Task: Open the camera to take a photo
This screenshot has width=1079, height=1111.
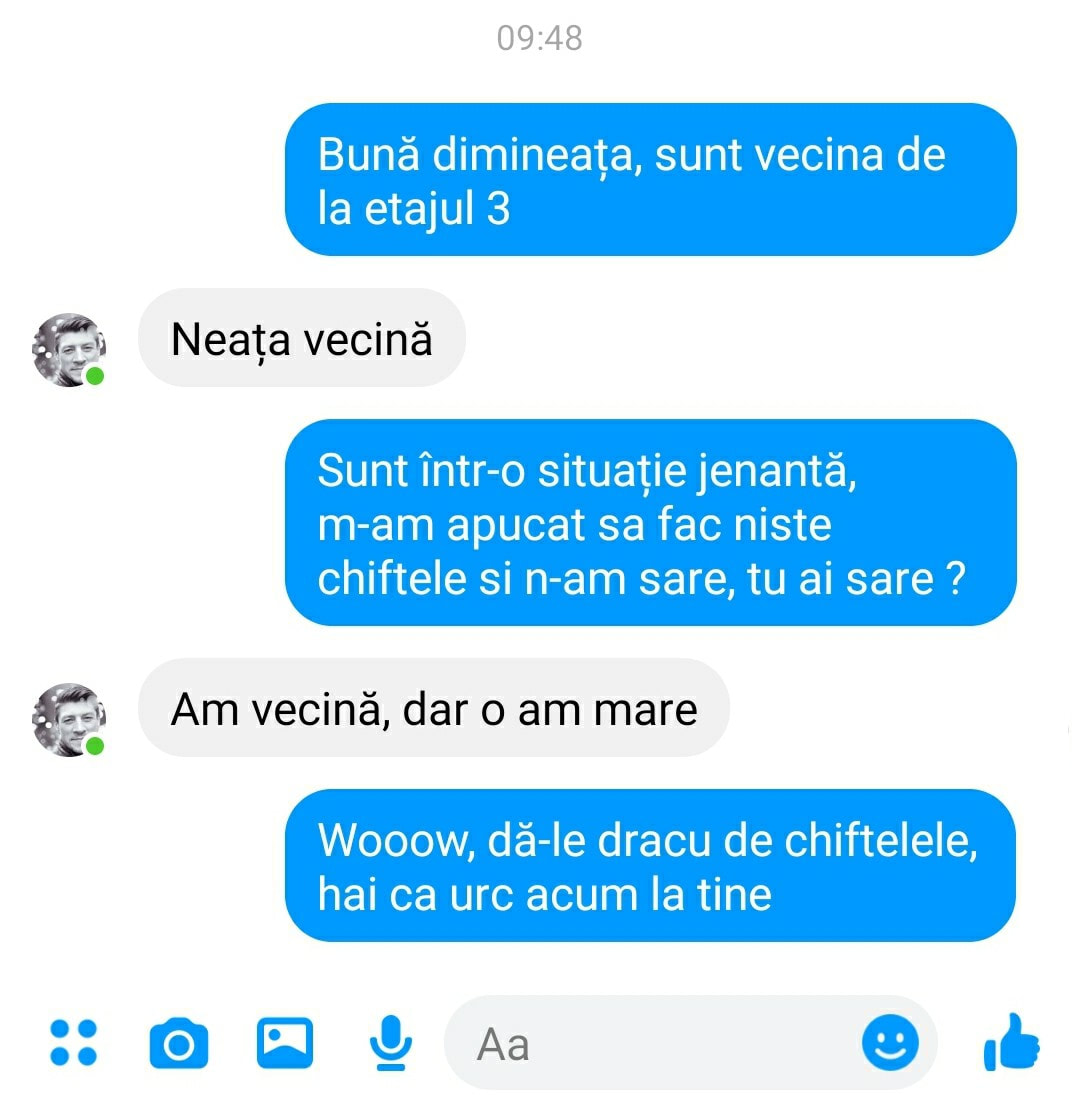Action: [179, 1044]
